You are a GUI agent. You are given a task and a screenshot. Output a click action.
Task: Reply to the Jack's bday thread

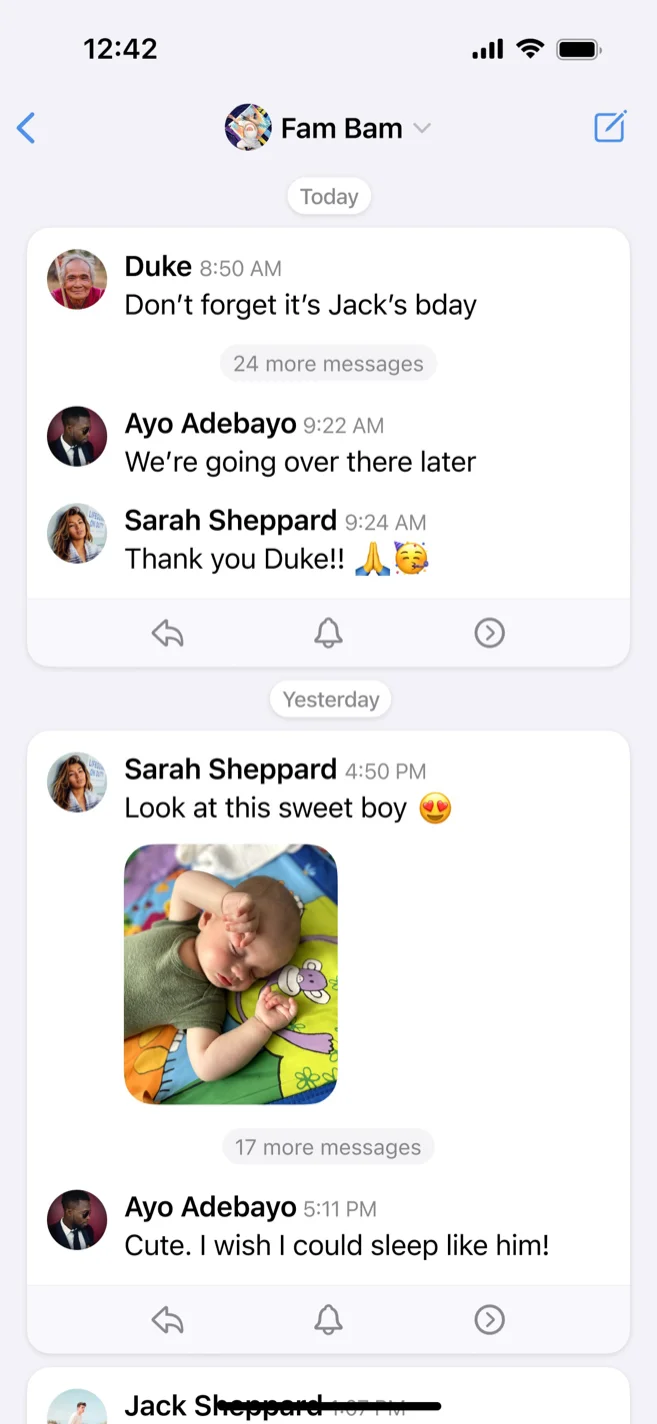pos(167,633)
